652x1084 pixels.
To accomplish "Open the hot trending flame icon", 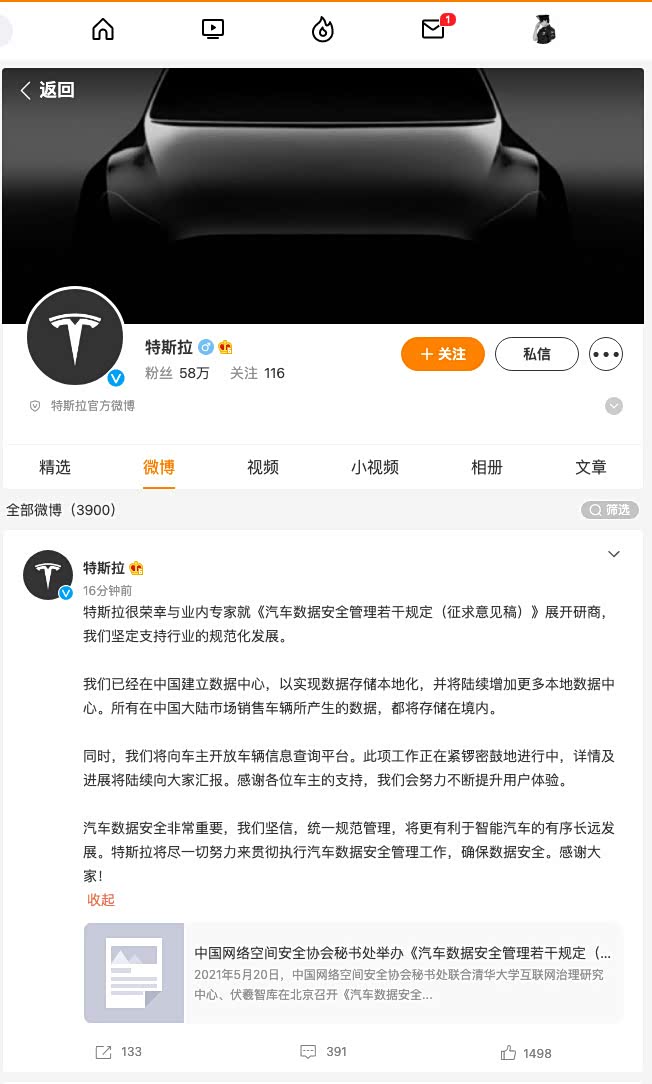I will 322,30.
